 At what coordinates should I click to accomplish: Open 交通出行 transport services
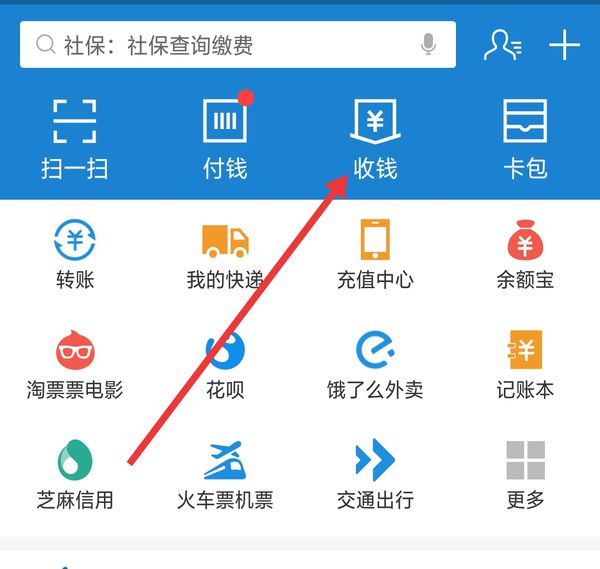(x=375, y=475)
